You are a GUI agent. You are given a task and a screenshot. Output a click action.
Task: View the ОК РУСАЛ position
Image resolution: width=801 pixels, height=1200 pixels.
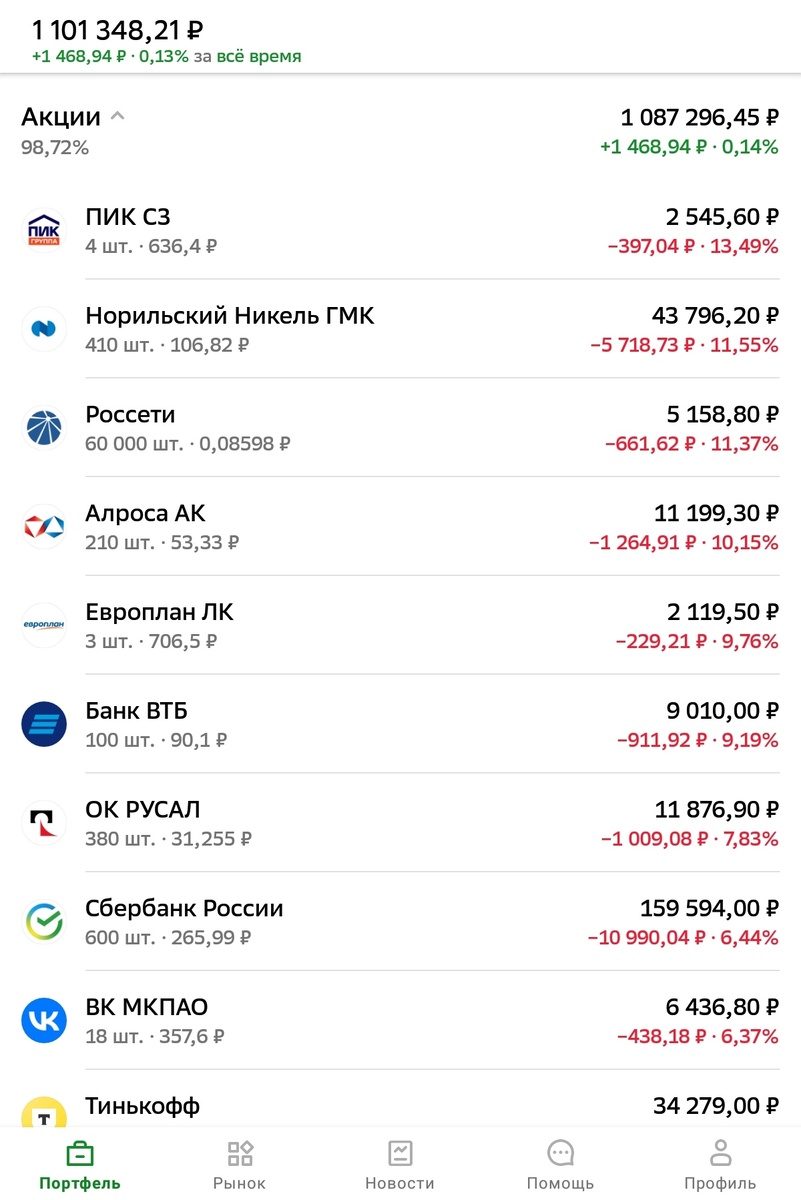[x=400, y=823]
